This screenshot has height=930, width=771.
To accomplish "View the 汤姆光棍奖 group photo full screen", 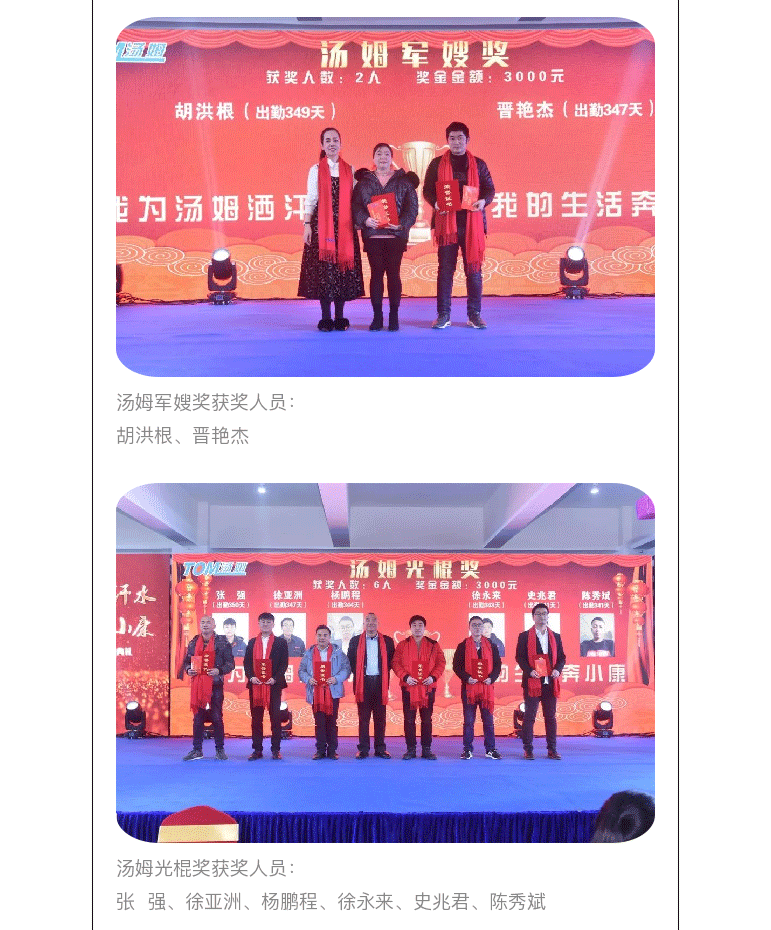I will point(385,662).
